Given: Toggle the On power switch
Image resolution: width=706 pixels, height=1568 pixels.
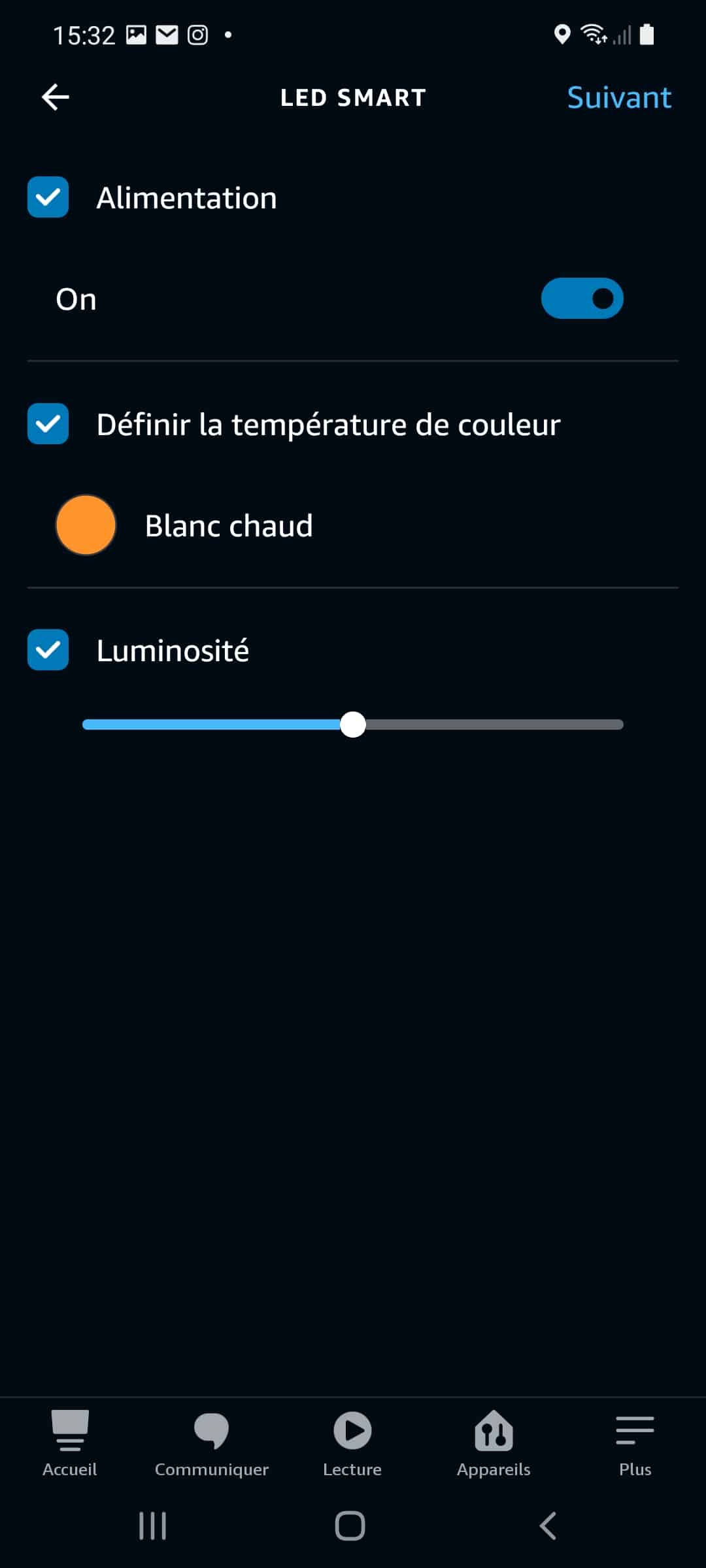Looking at the screenshot, I should [x=582, y=299].
